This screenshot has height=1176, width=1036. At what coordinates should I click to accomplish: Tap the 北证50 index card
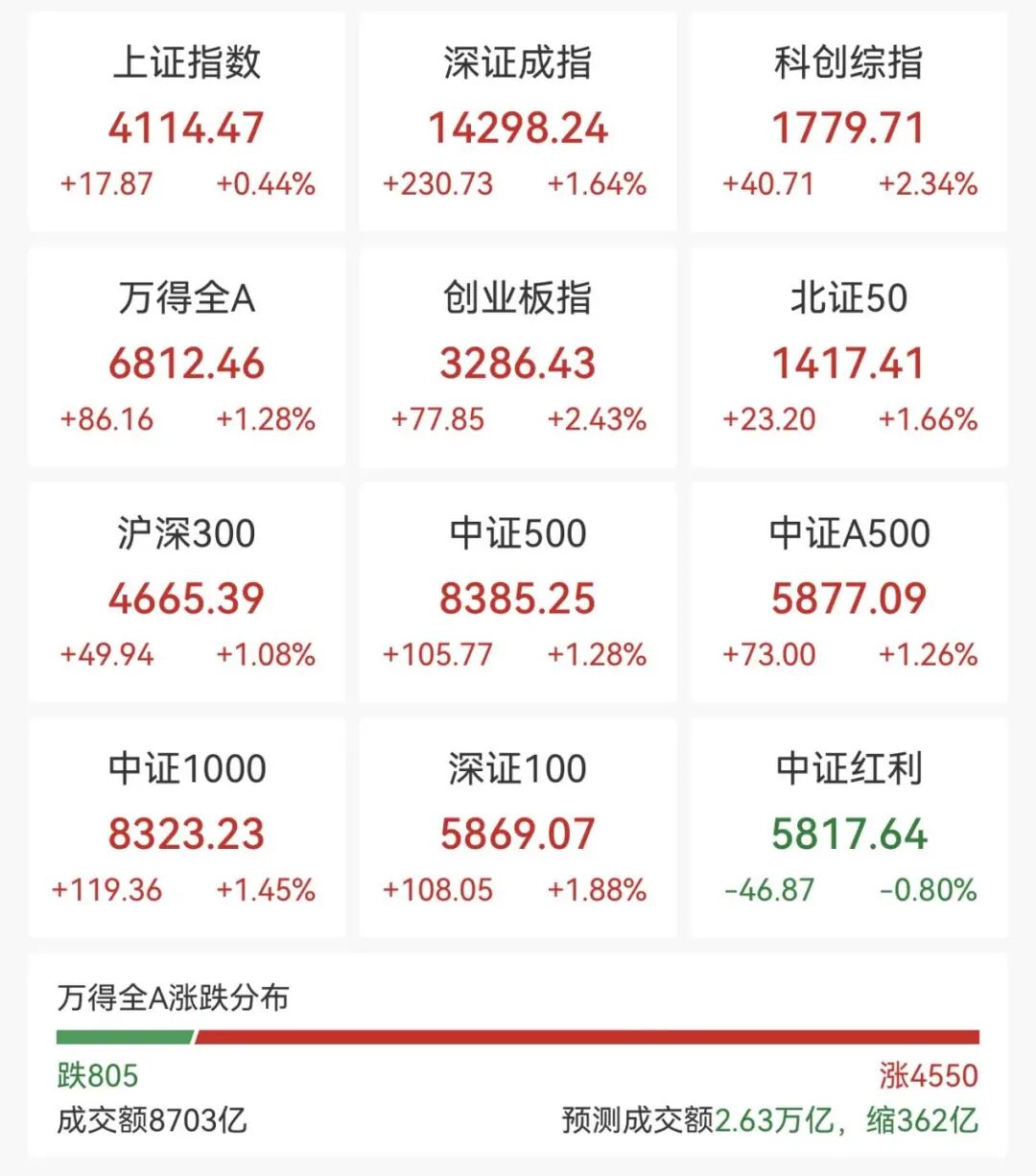click(x=848, y=358)
